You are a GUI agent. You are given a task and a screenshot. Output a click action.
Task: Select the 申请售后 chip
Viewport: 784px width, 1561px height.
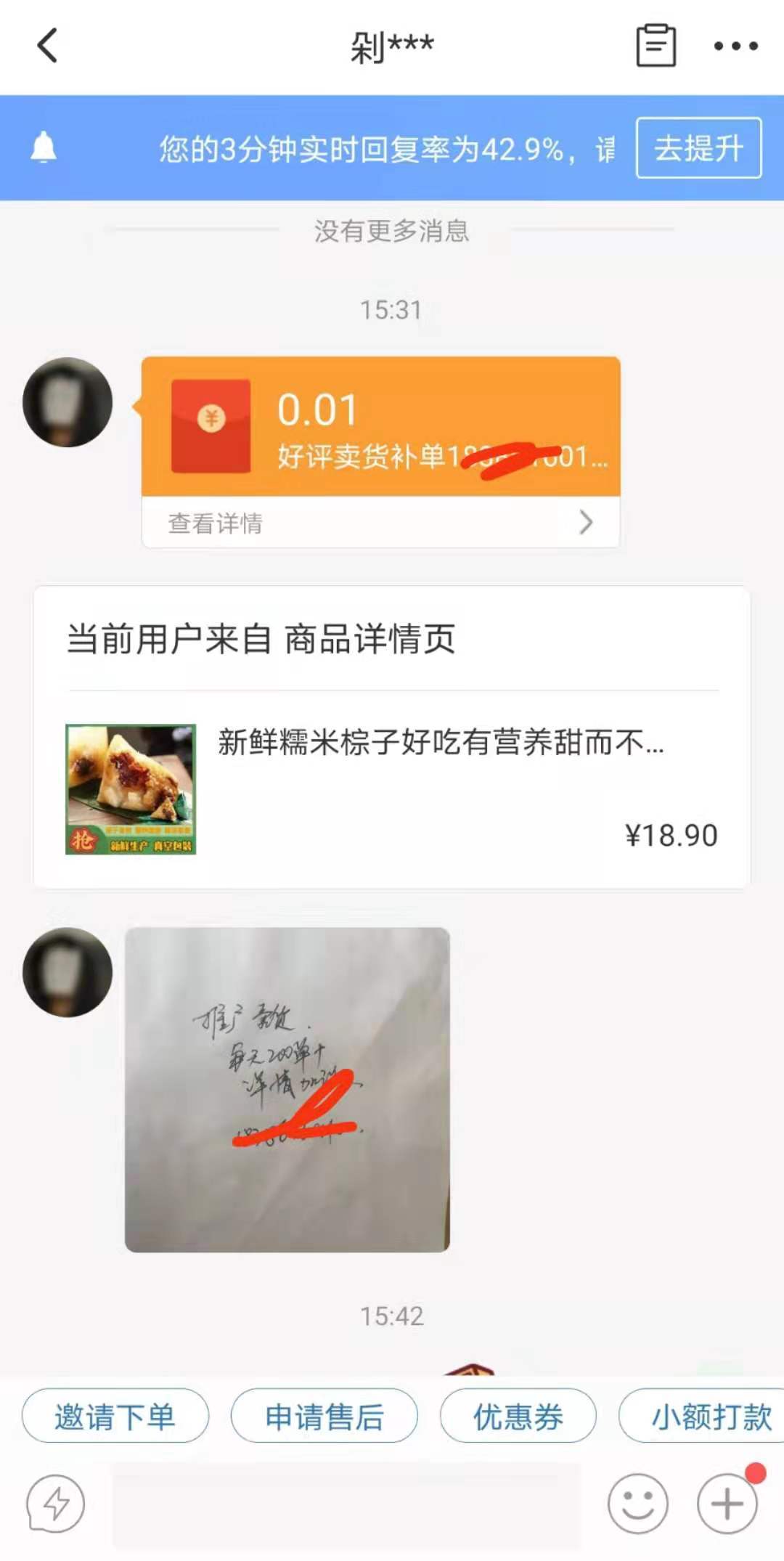coord(324,1417)
